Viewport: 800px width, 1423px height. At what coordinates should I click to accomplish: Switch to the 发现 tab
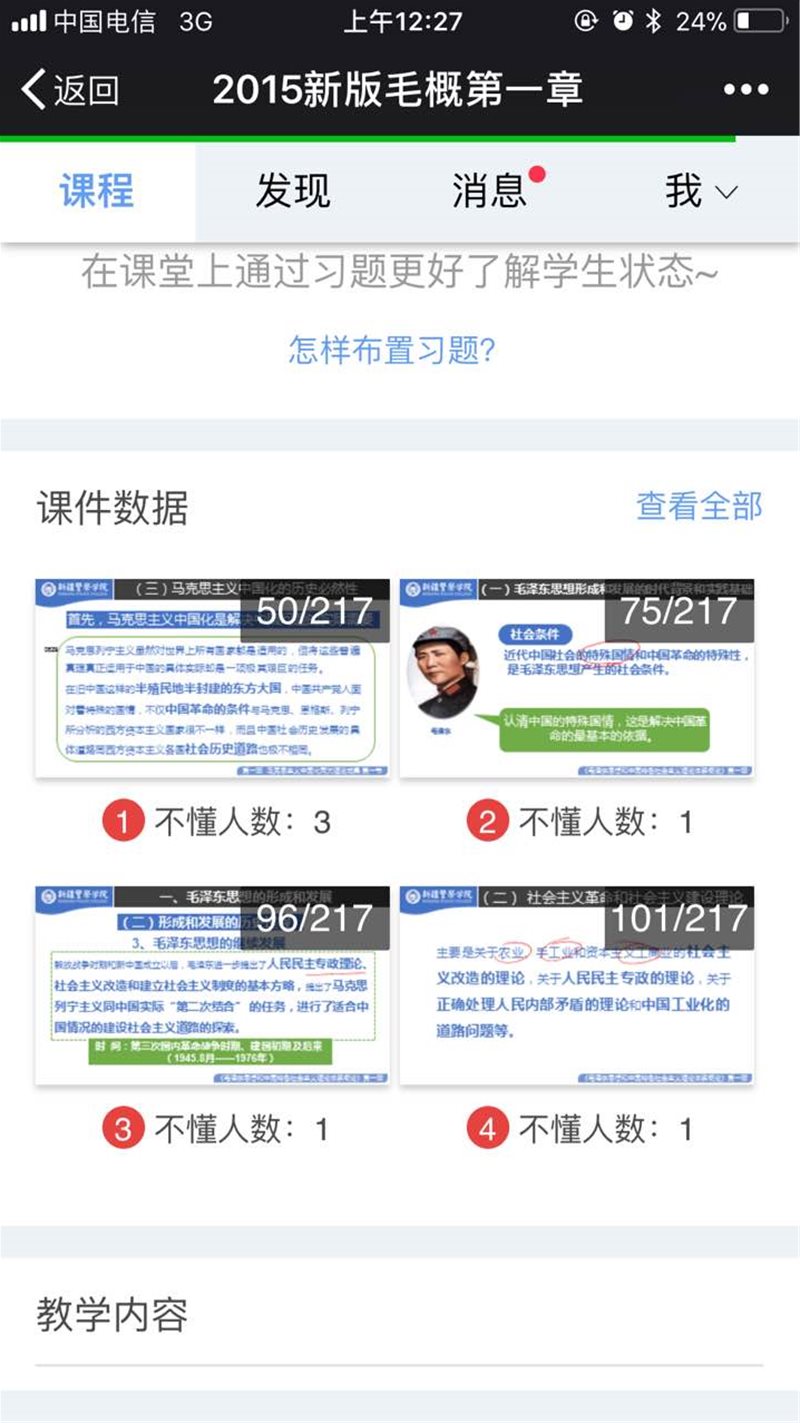tap(292, 190)
